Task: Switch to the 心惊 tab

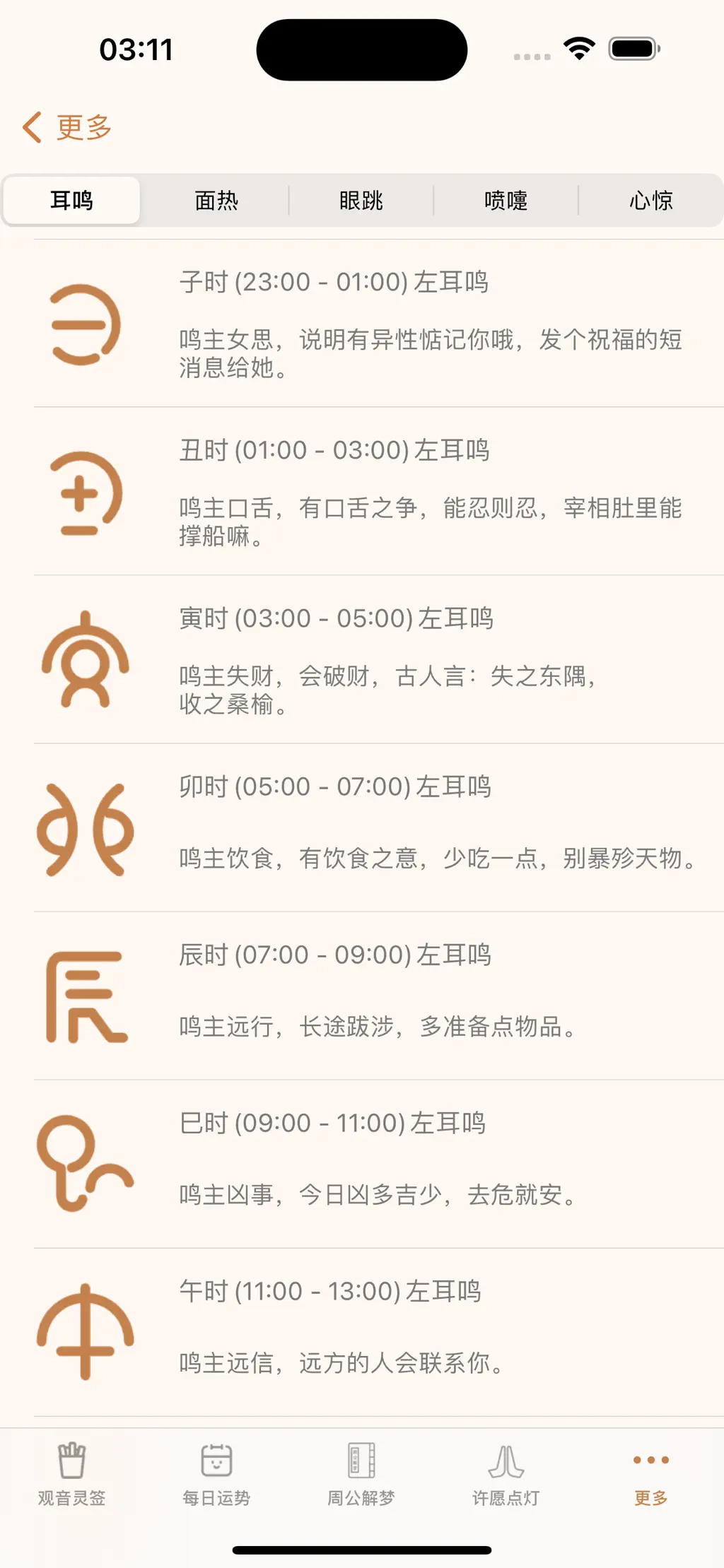Action: tap(651, 200)
